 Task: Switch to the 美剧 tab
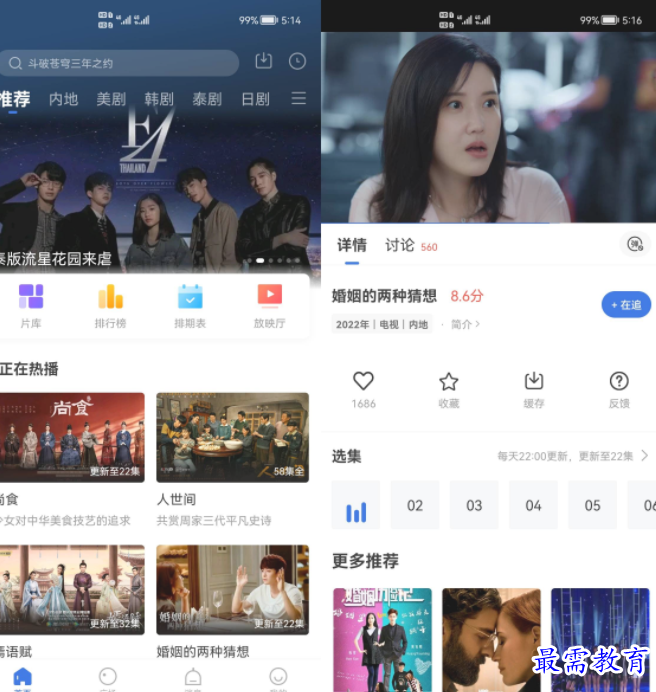(111, 99)
